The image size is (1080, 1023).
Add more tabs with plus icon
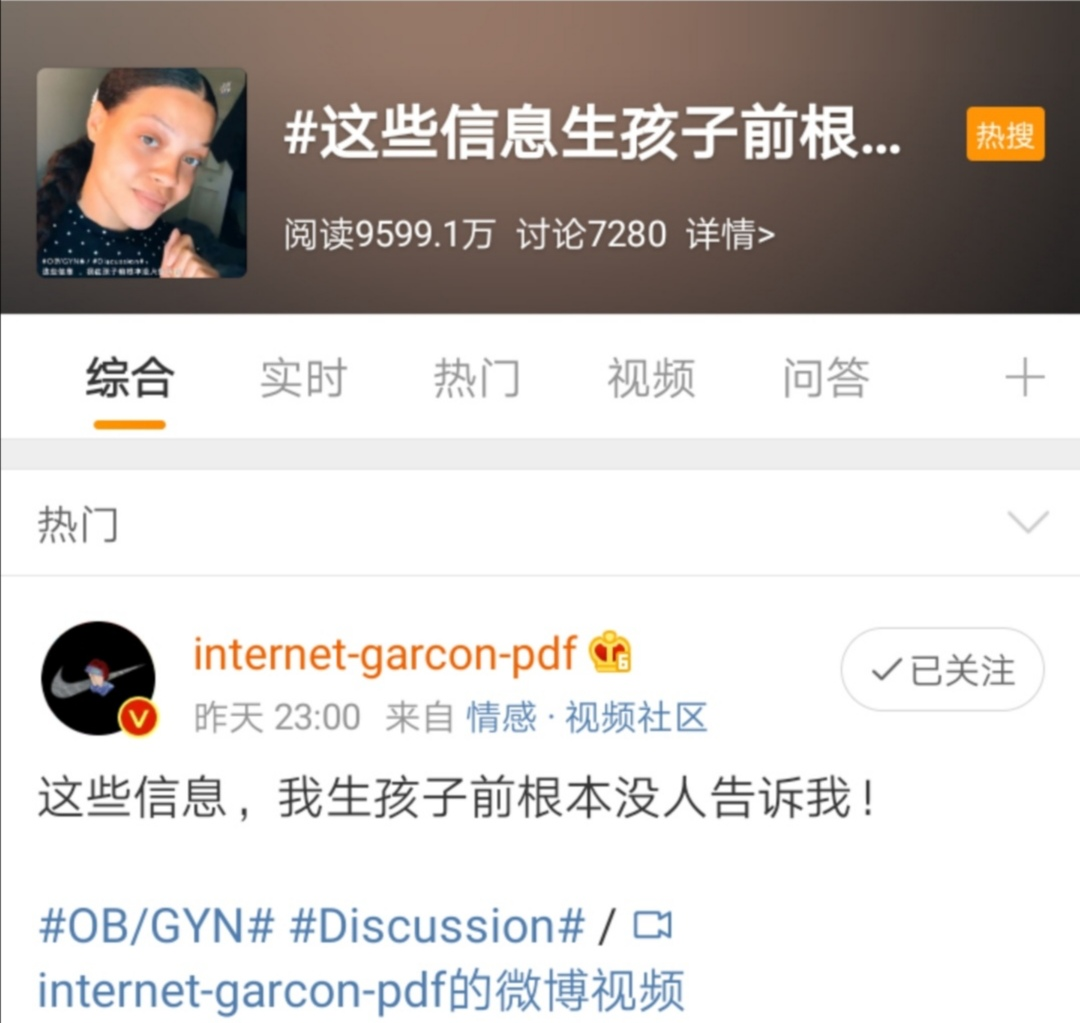tap(1024, 378)
